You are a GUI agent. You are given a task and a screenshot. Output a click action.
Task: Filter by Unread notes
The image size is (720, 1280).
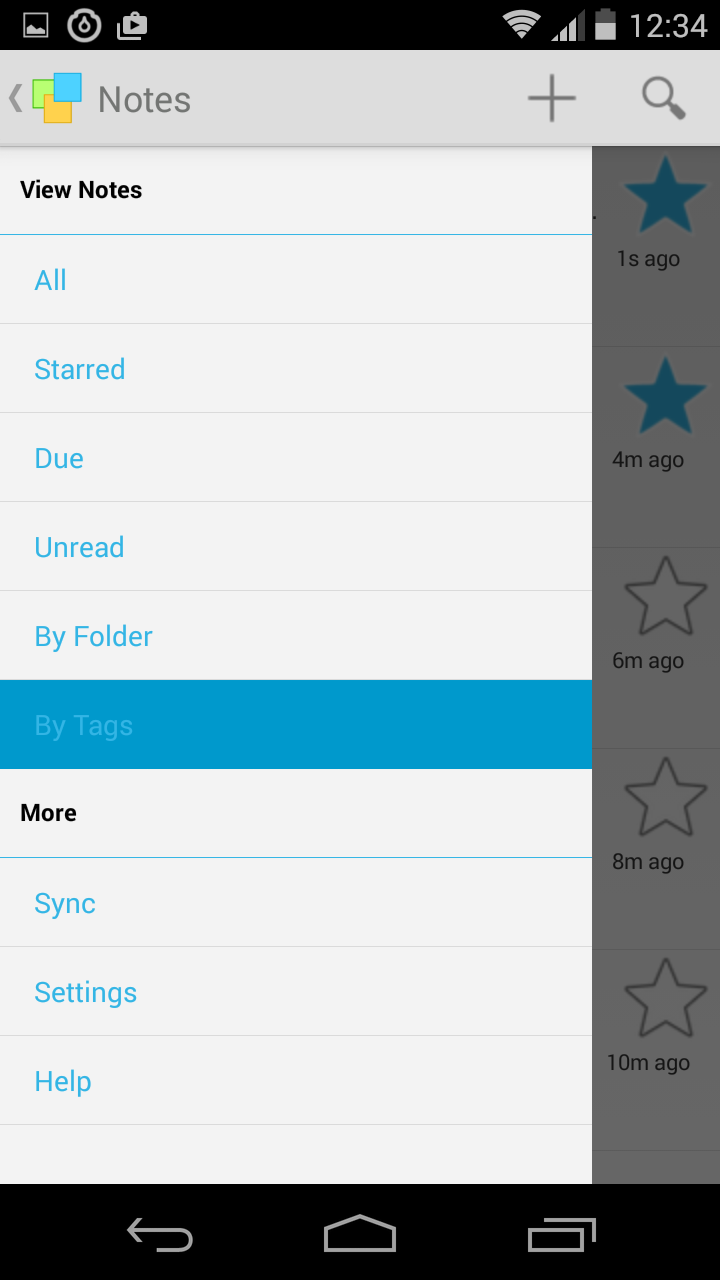tap(296, 547)
